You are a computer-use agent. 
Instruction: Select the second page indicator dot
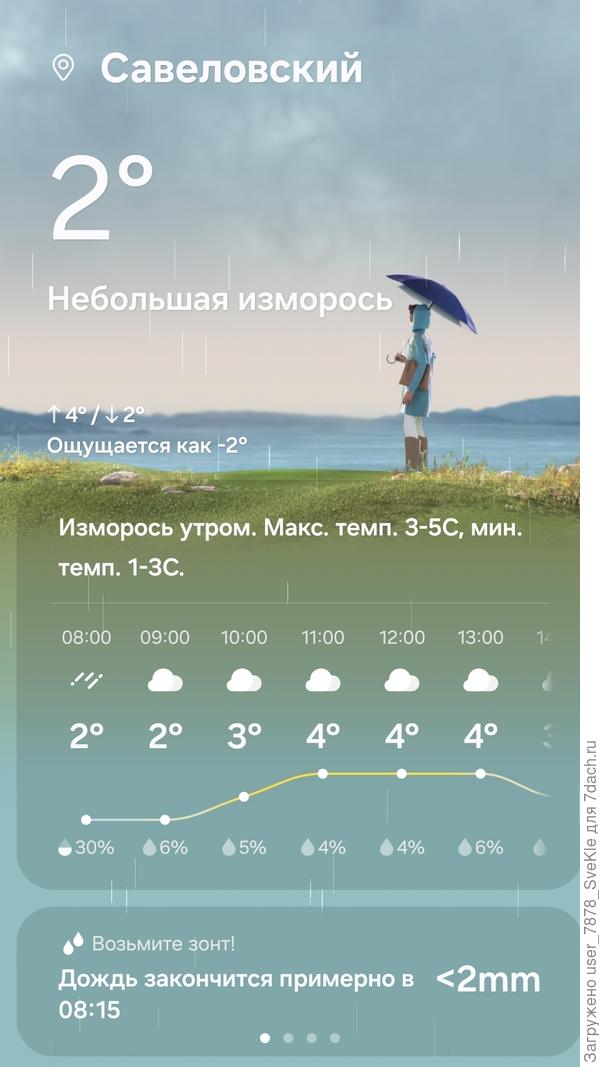point(288,1038)
